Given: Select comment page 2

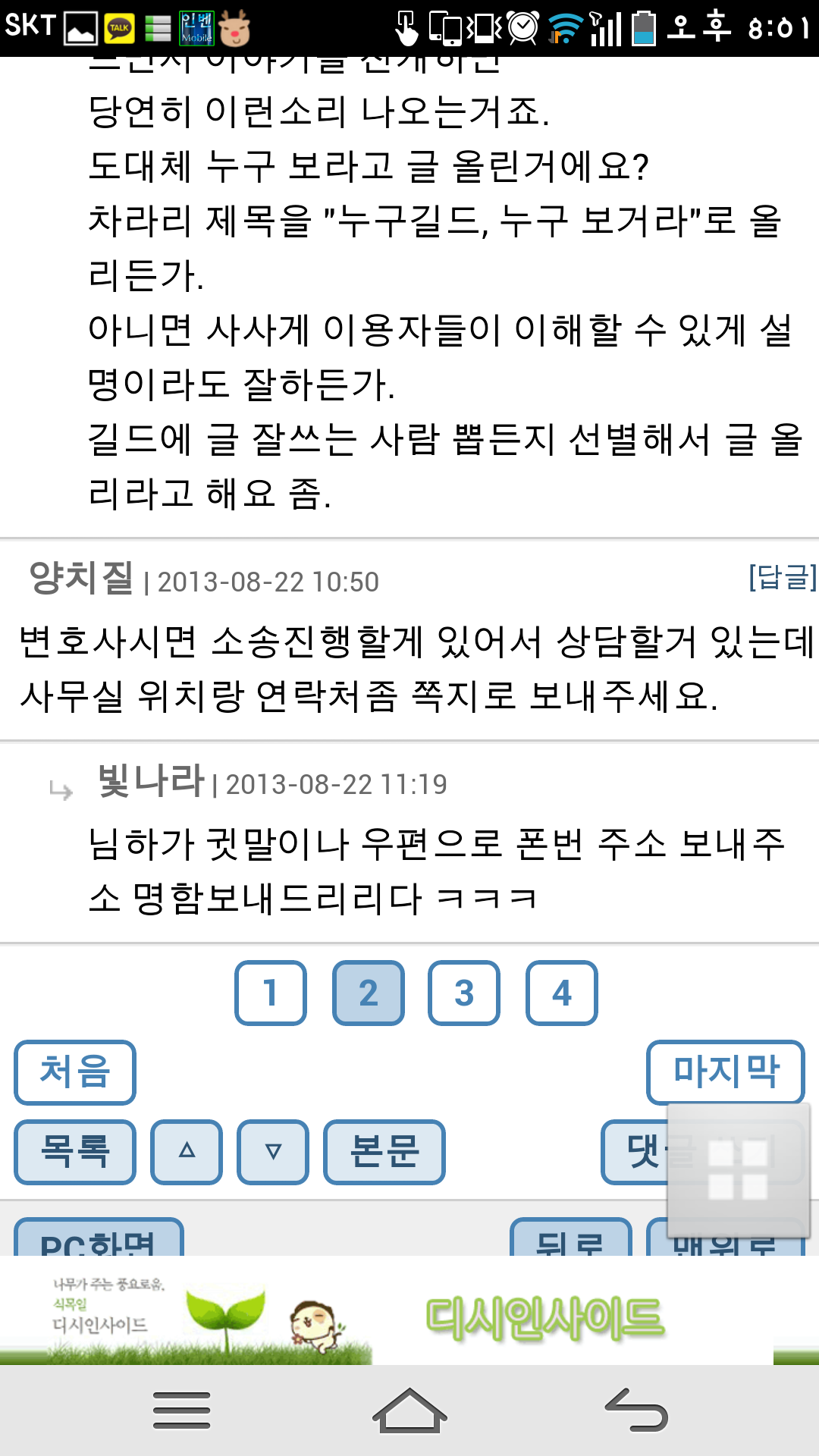Looking at the screenshot, I should point(369,993).
